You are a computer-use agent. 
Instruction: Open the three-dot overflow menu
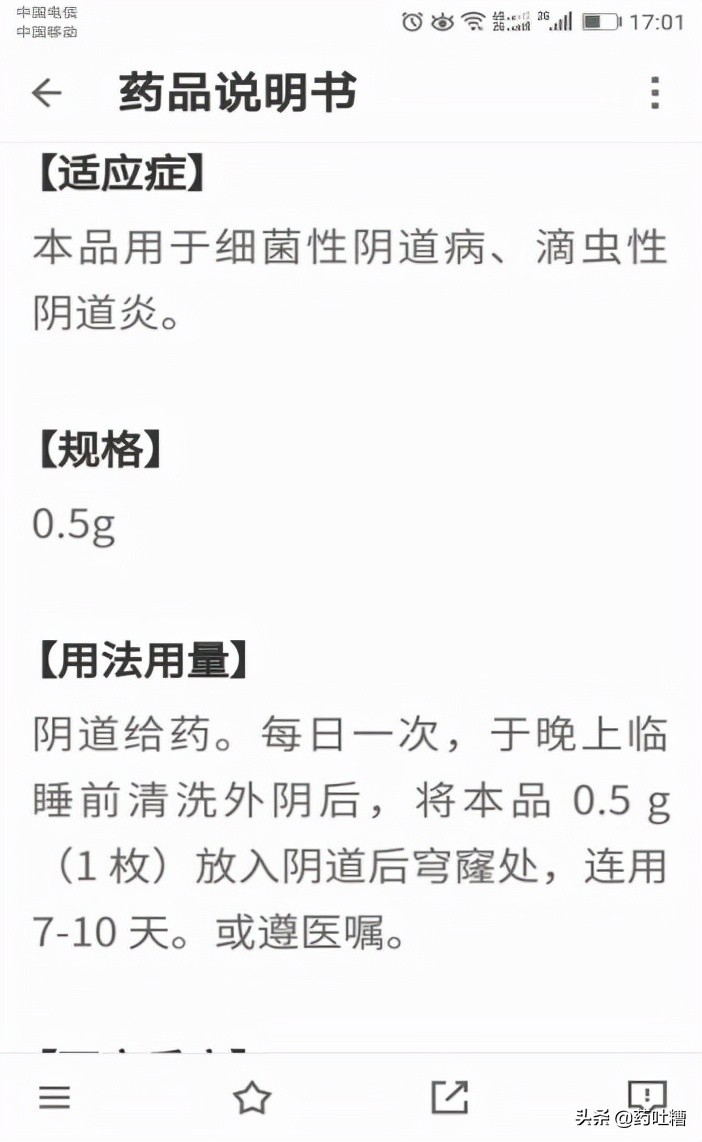pos(655,93)
